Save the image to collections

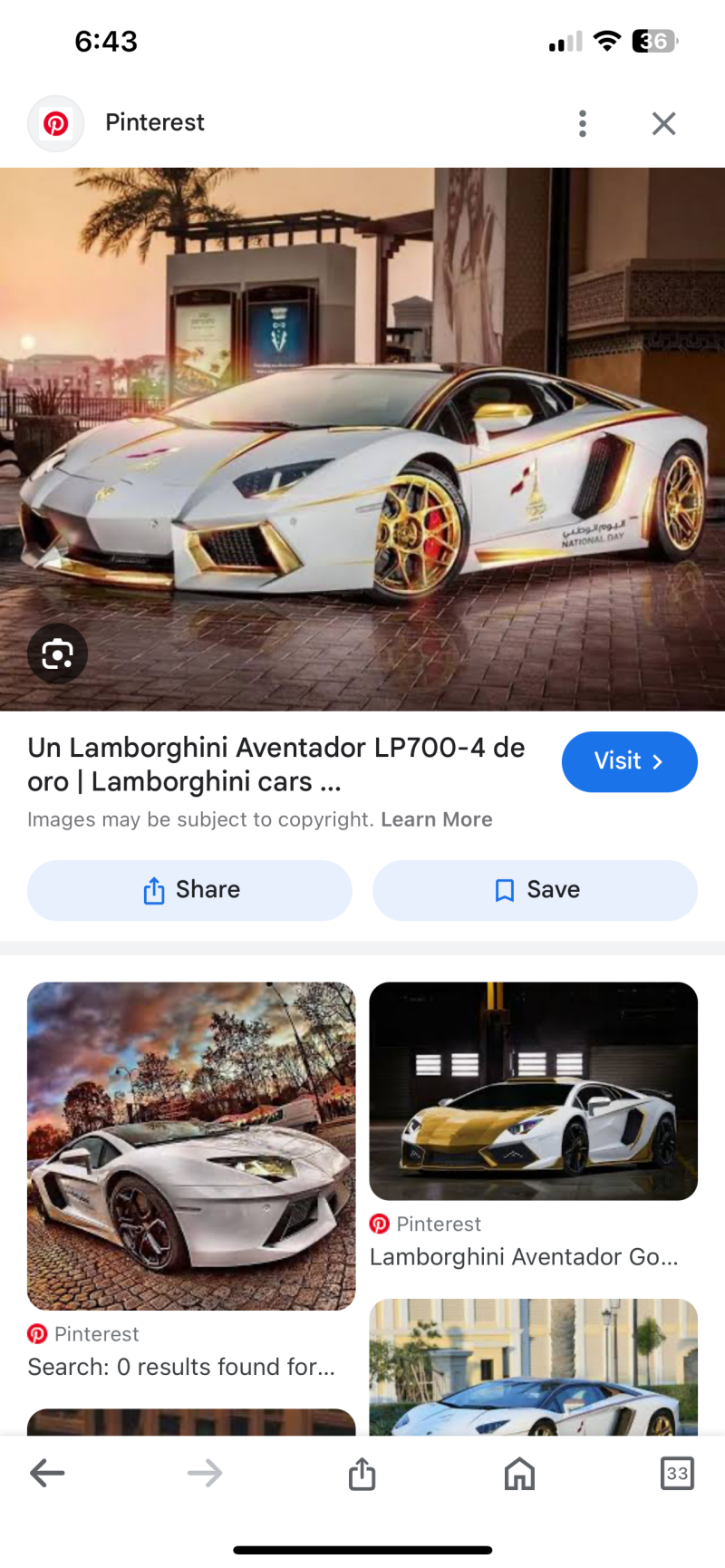click(x=535, y=890)
